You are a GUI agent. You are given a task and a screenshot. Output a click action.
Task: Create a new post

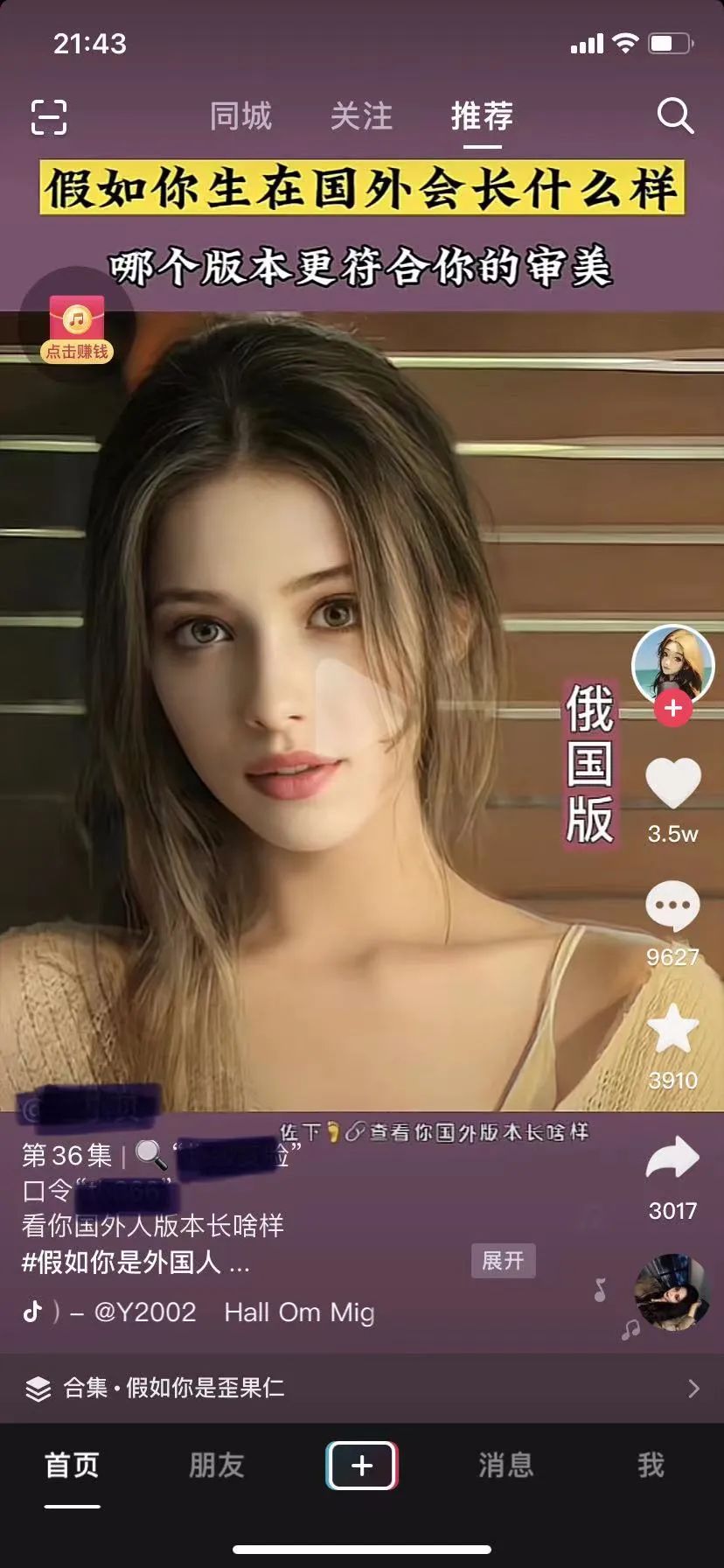tap(362, 1465)
